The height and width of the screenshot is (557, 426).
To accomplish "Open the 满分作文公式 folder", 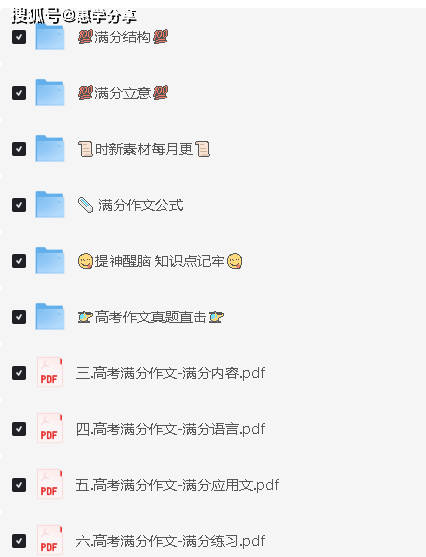I will pos(130,205).
